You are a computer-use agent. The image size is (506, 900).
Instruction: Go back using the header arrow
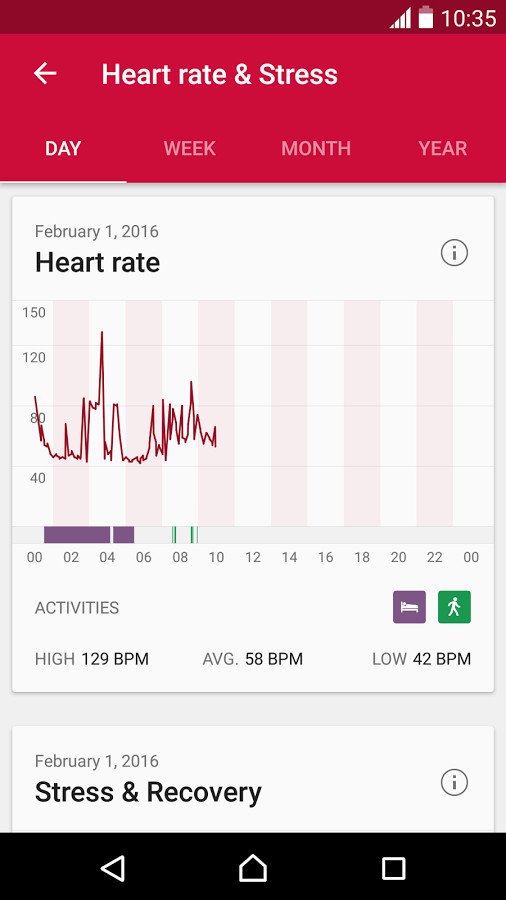point(45,74)
